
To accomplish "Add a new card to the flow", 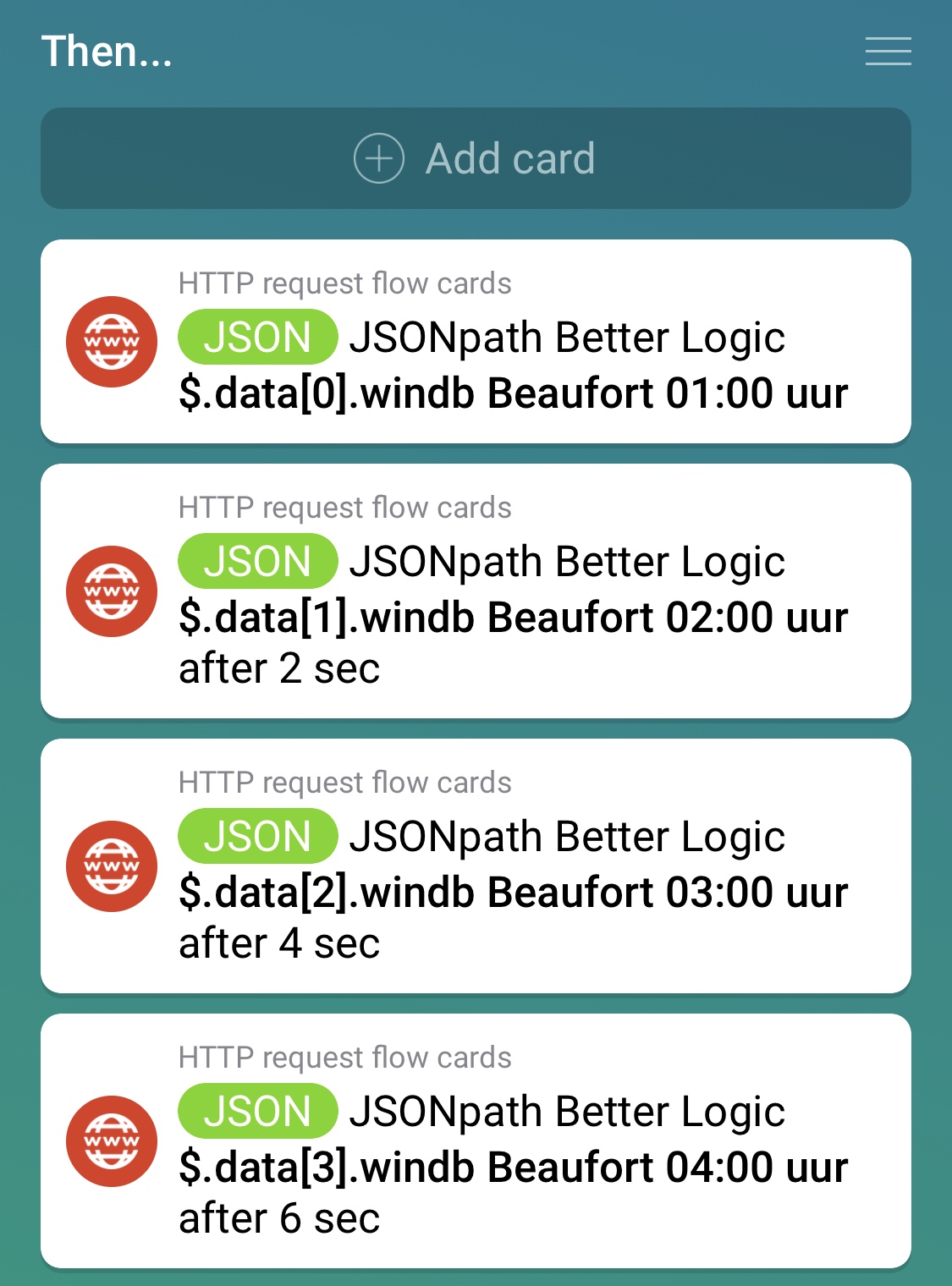I will [x=476, y=158].
